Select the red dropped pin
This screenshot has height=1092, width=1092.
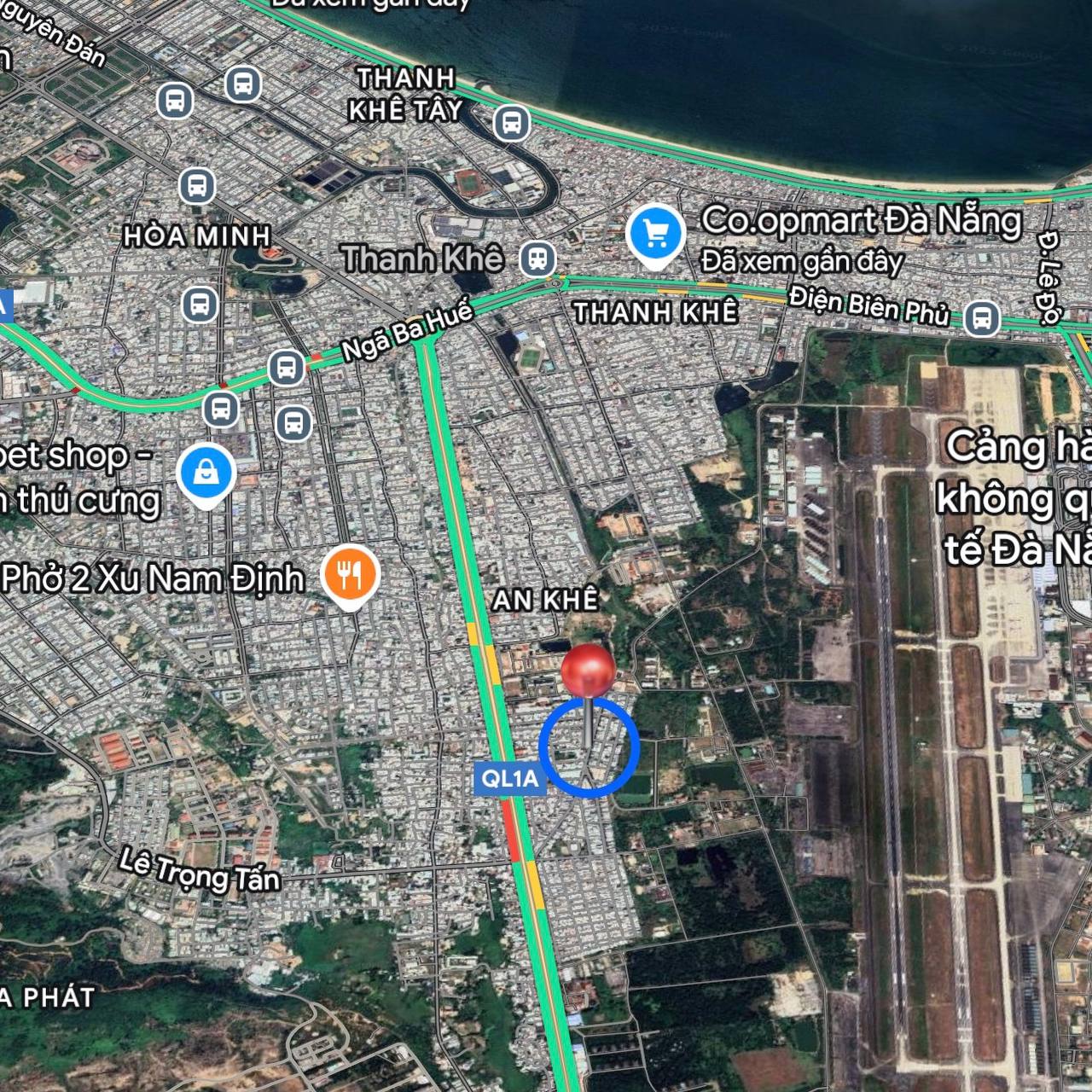point(588,671)
